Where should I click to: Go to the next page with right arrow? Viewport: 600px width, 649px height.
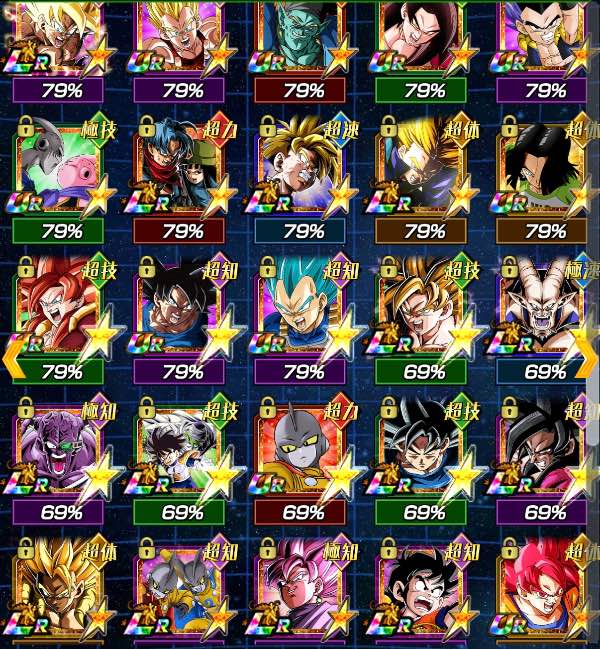pyautogui.click(x=588, y=354)
